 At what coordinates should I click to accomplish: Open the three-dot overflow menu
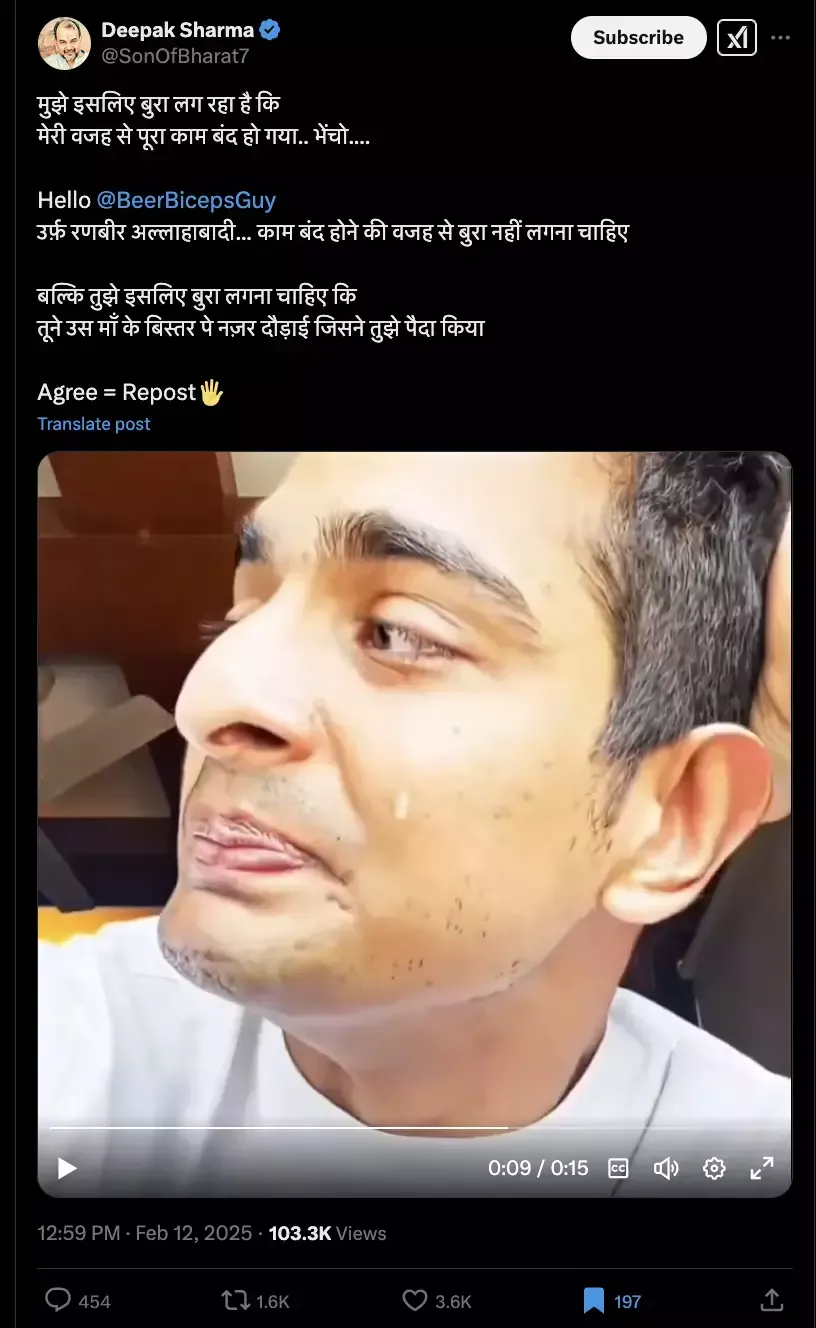(781, 37)
